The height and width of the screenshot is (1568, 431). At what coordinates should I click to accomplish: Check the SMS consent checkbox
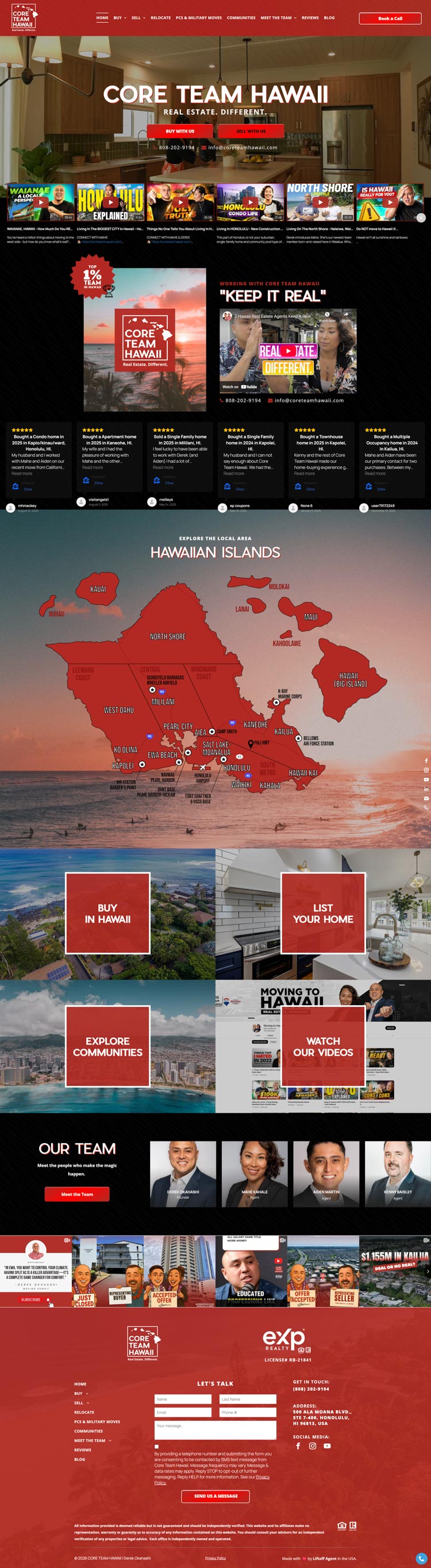coord(156,1446)
